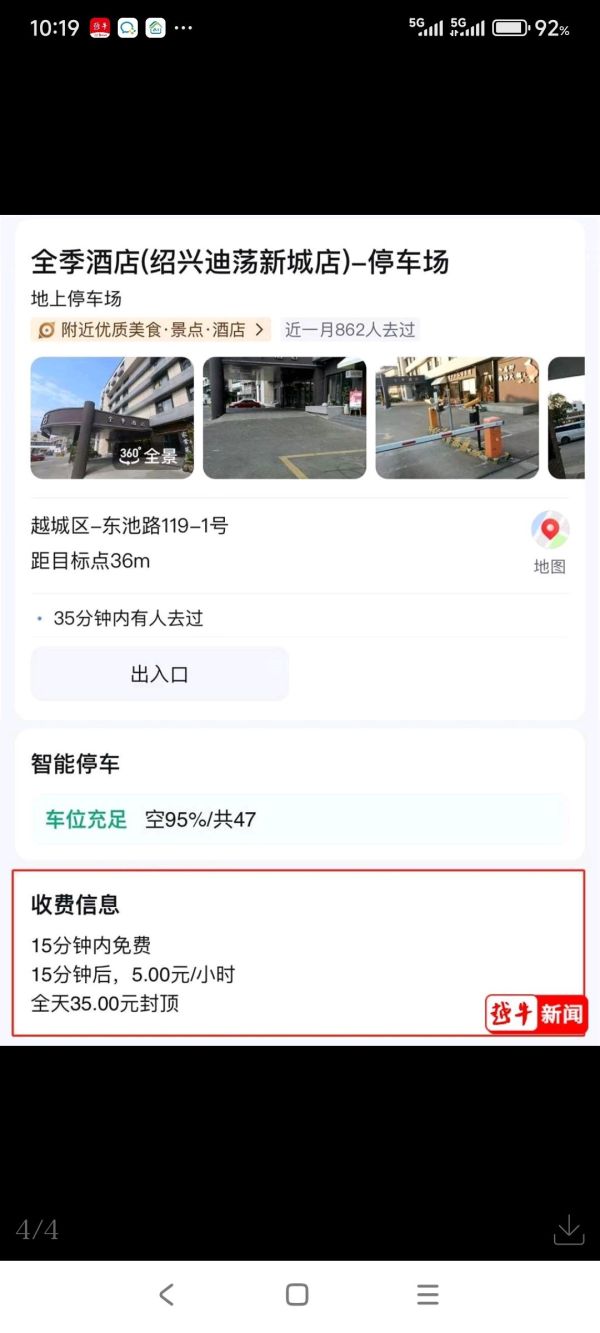Open the recent apps menu
600x1333 pixels.
[428, 1294]
